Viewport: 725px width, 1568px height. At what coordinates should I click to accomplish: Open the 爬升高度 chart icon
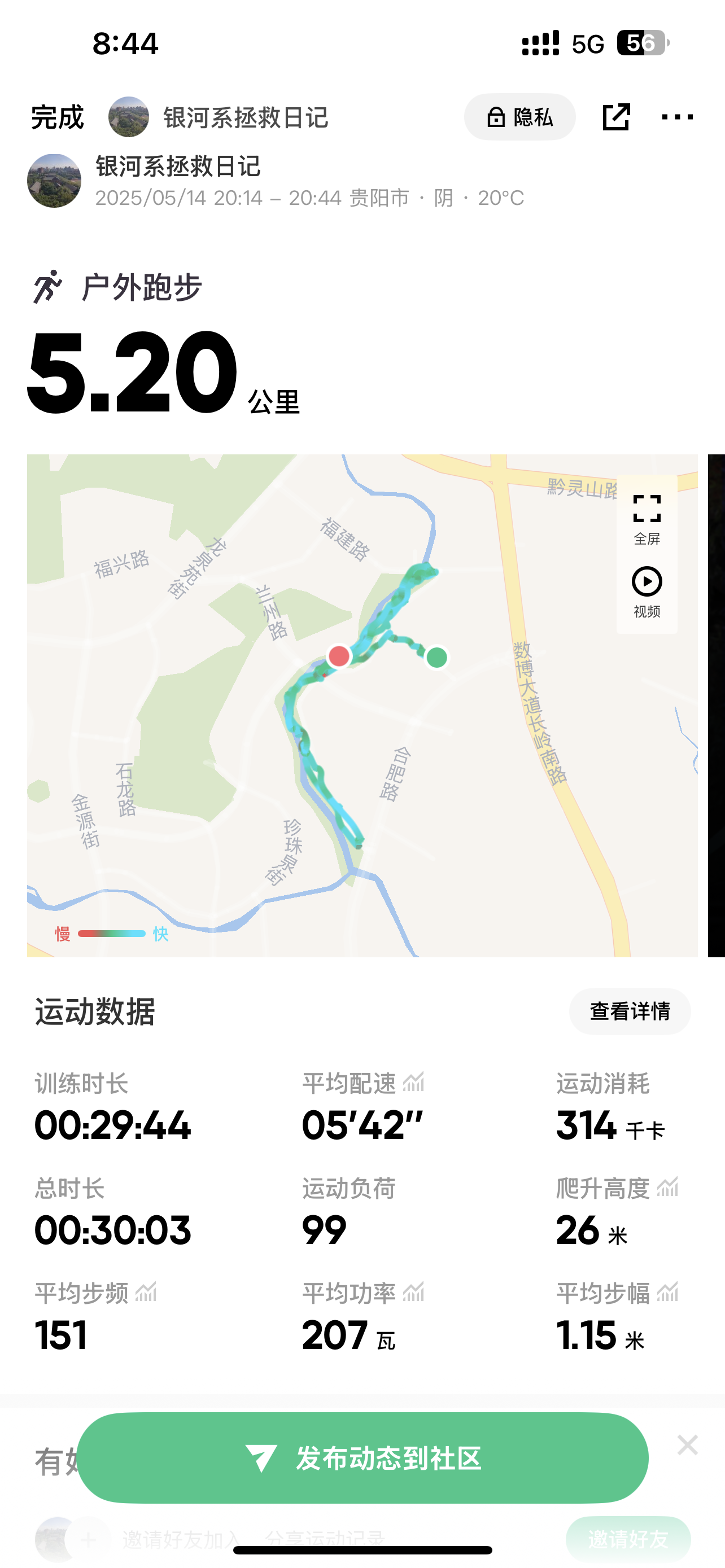pos(668,1187)
